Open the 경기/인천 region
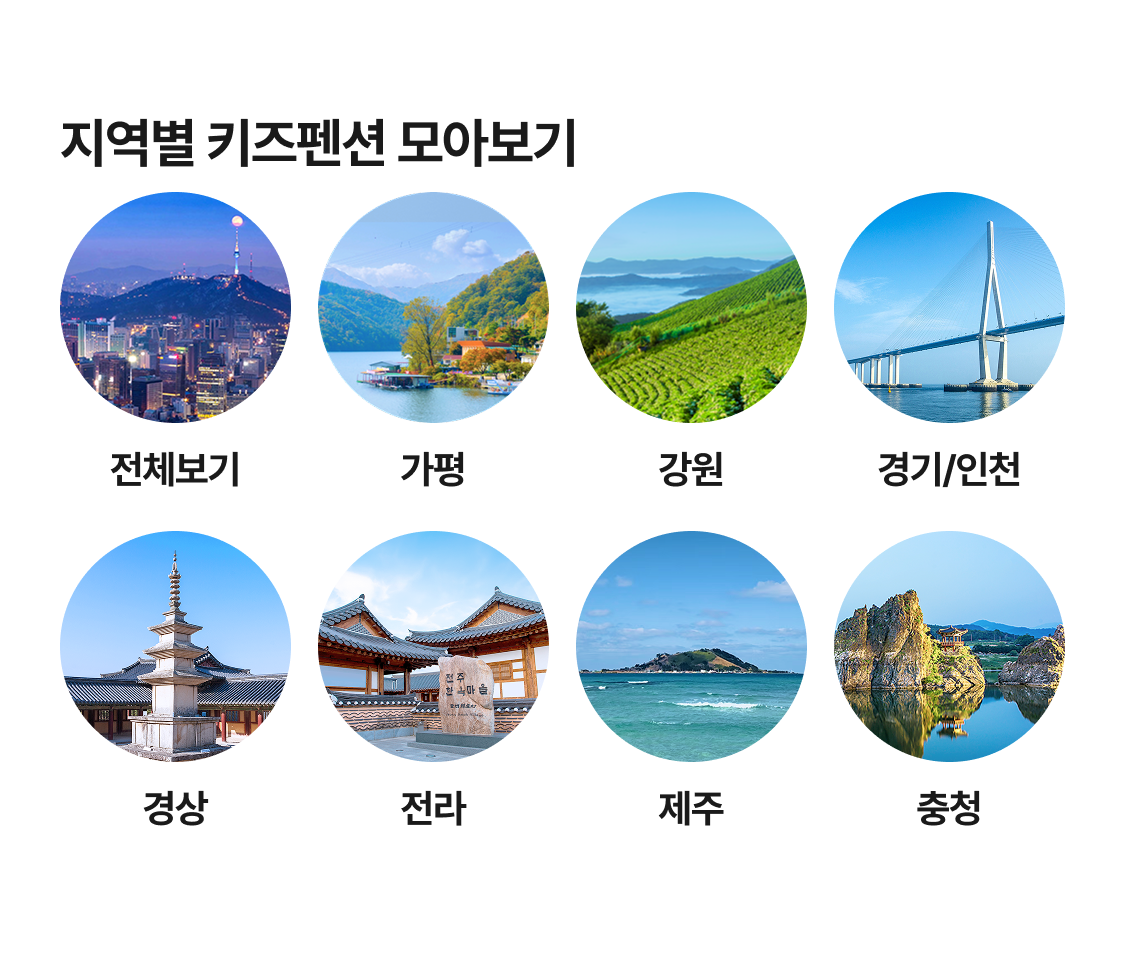 (949, 307)
